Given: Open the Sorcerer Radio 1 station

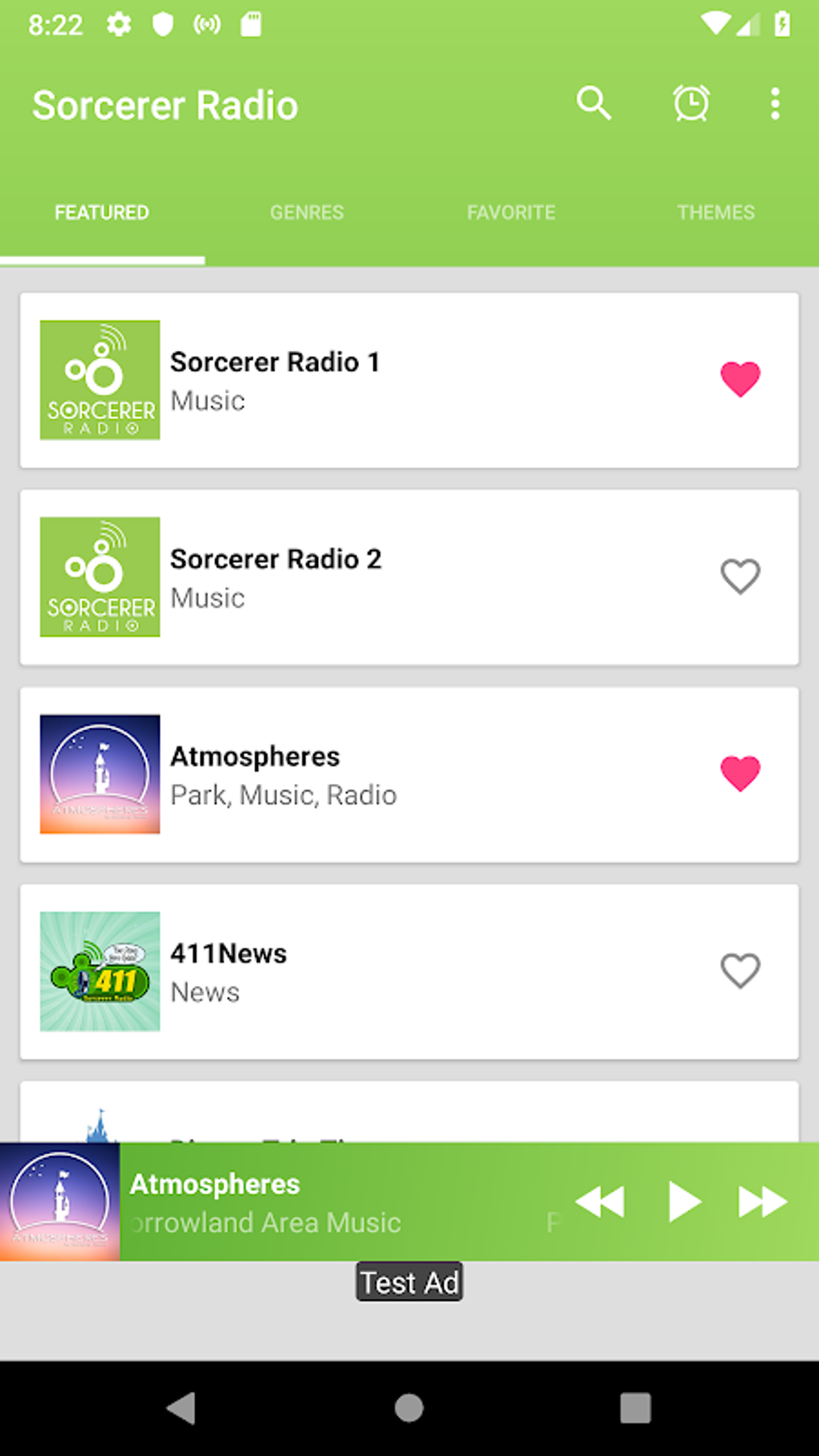Looking at the screenshot, I should [361, 381].
